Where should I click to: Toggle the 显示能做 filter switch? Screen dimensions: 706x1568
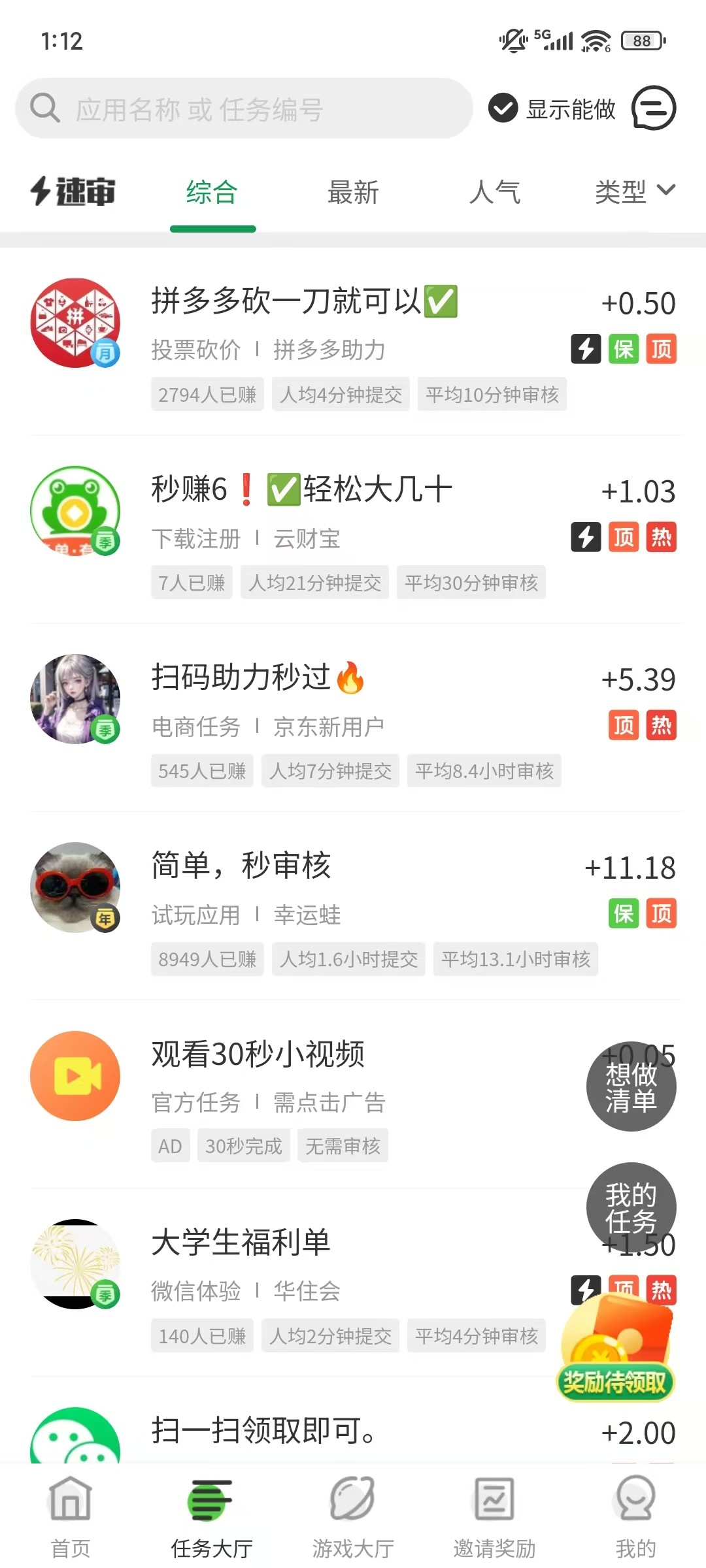(502, 108)
